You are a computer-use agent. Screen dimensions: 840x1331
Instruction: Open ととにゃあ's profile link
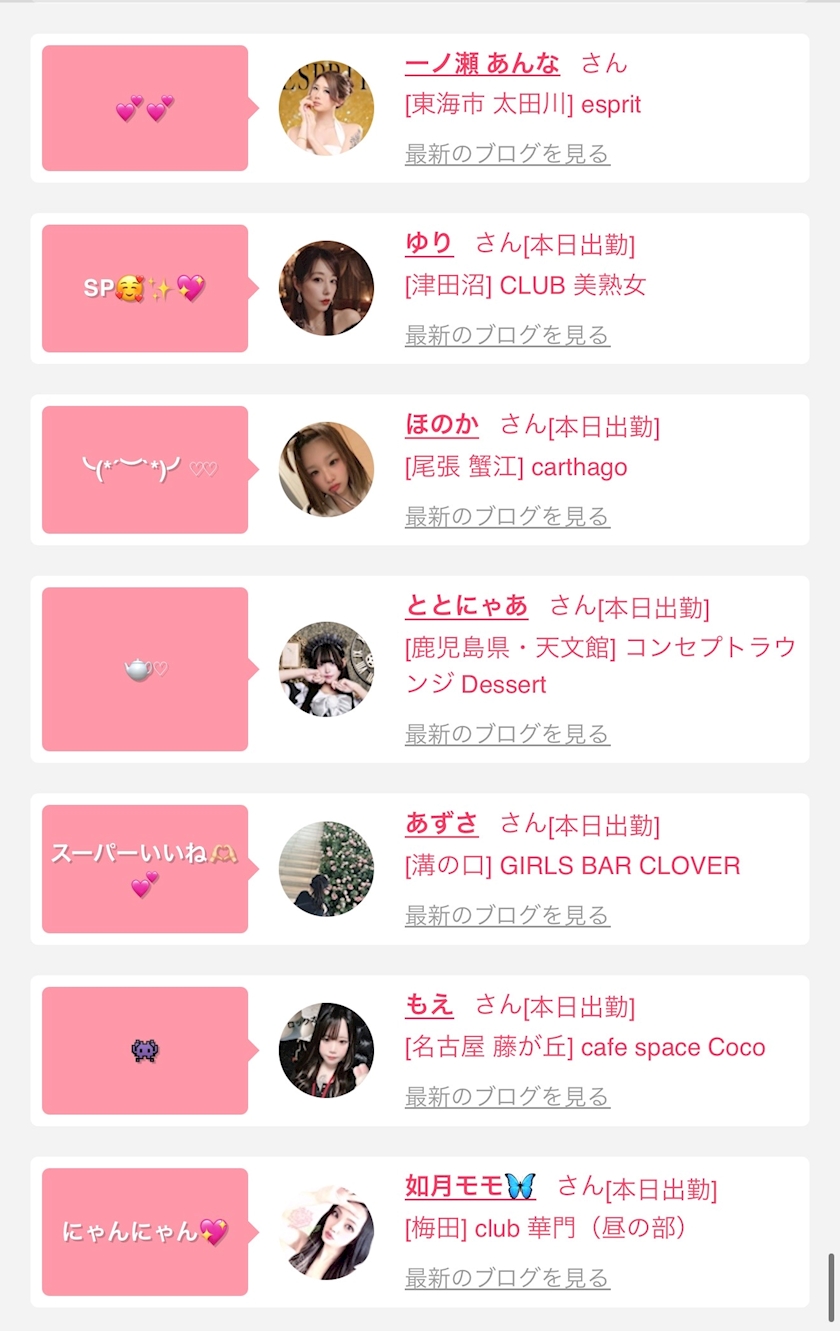click(x=466, y=606)
